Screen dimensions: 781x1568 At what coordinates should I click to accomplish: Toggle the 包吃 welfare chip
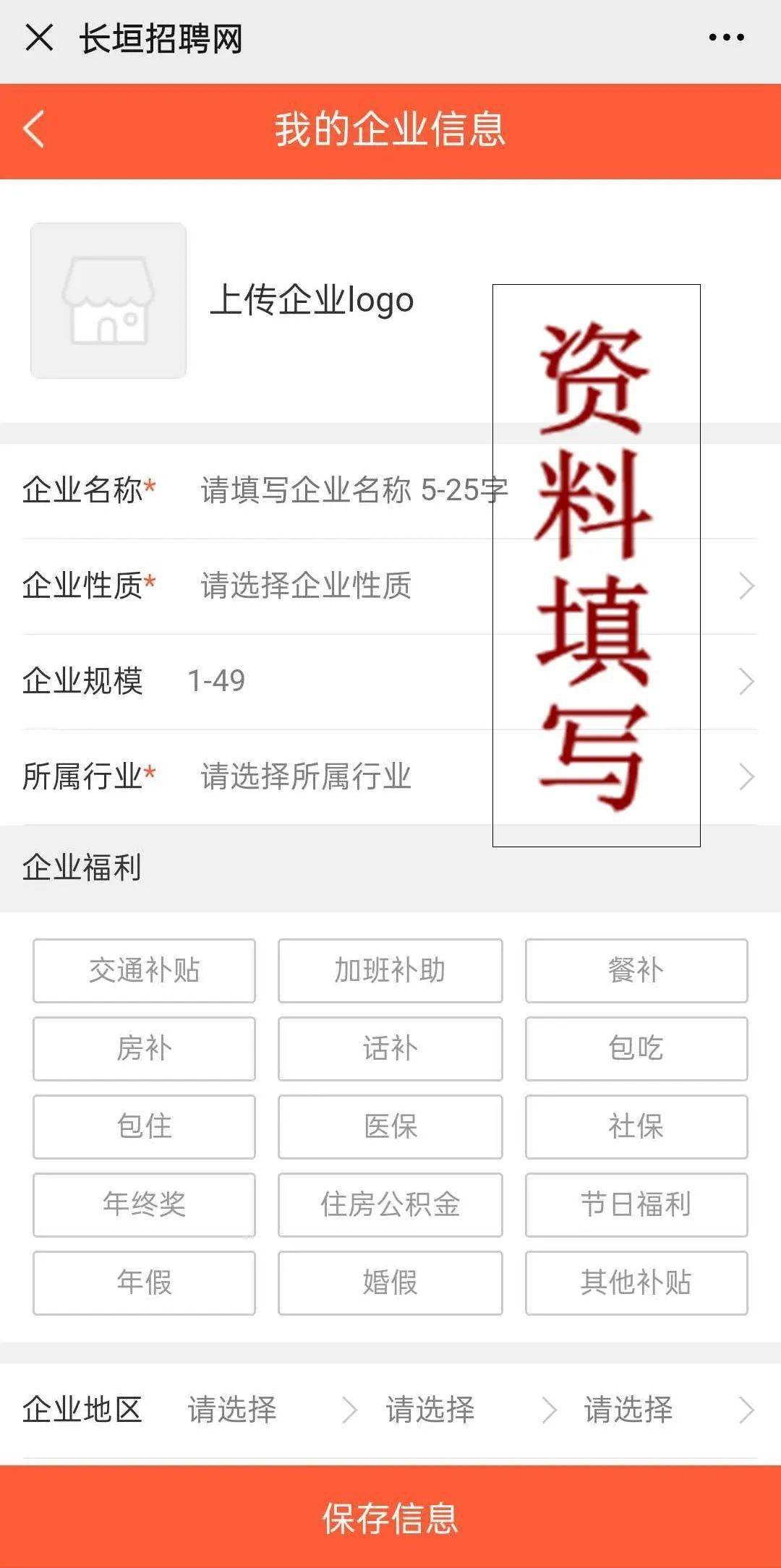636,1048
